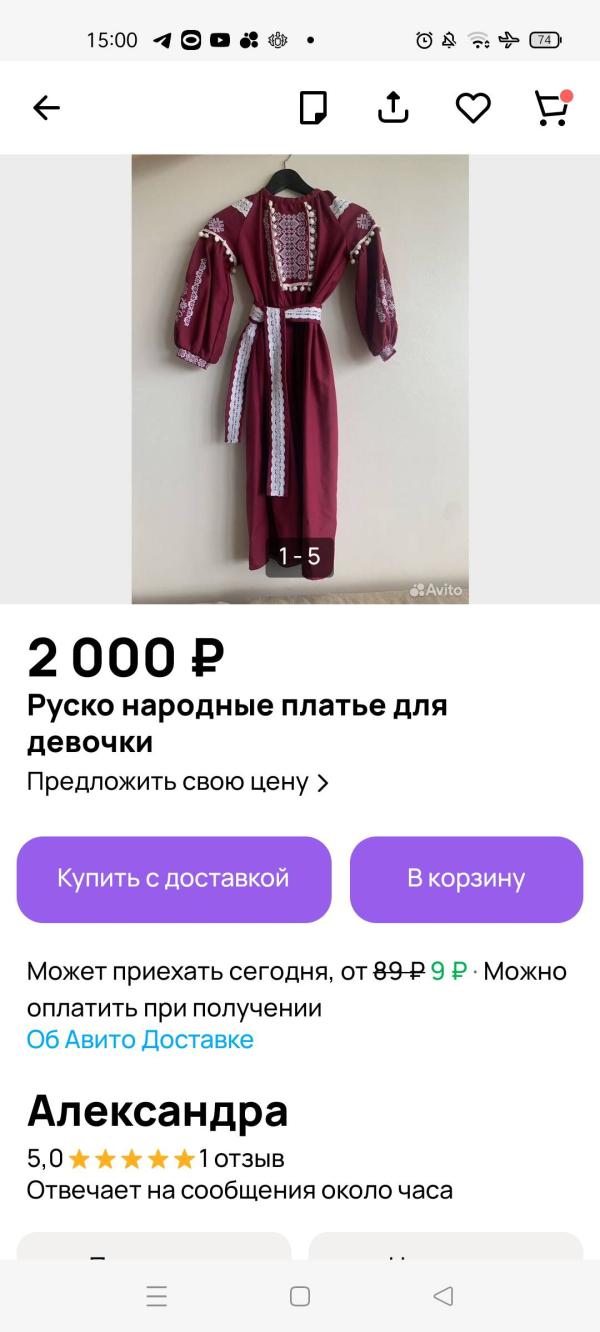Share this dress listing
The height and width of the screenshot is (1332, 600).
click(x=393, y=108)
